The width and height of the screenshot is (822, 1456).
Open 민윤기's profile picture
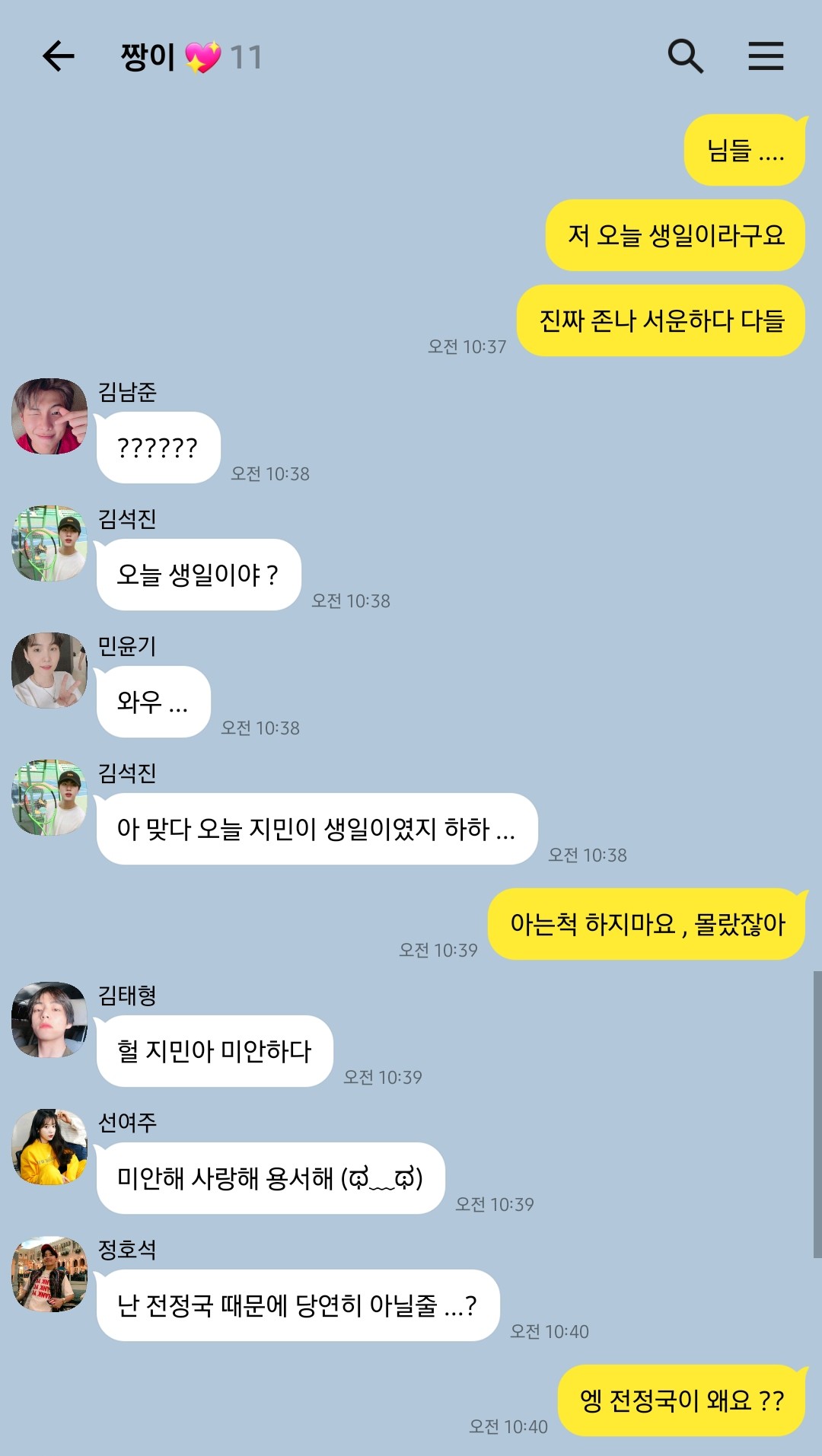(49, 671)
